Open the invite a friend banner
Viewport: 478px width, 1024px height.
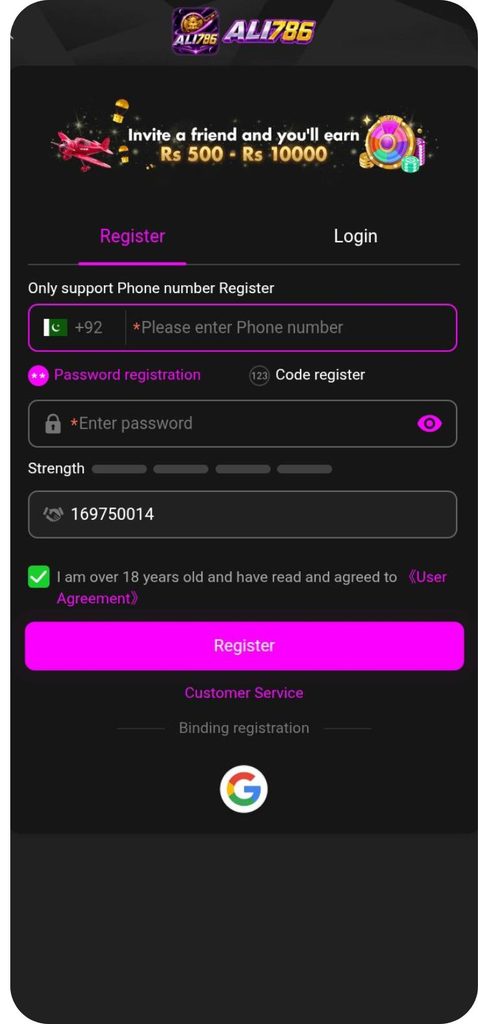[242, 142]
